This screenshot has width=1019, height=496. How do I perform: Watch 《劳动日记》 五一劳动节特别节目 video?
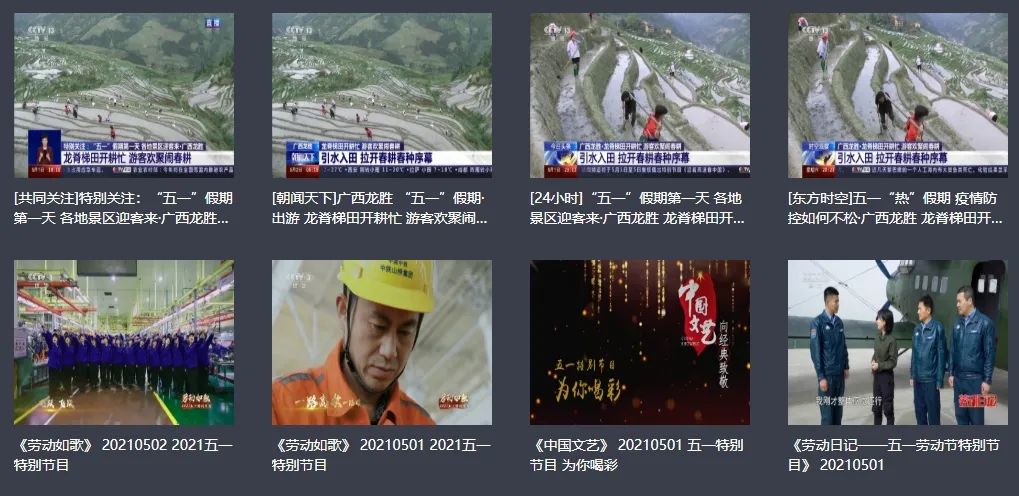[x=897, y=342]
